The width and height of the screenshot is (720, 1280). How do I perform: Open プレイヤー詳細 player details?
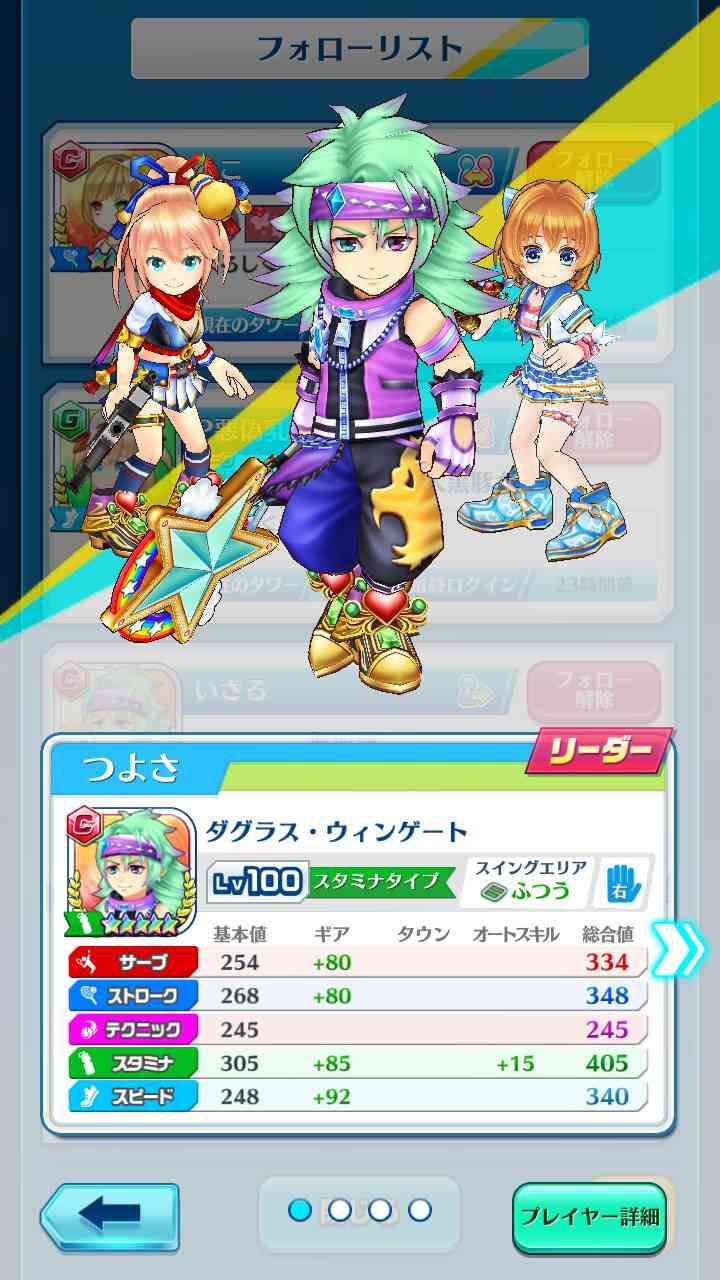coord(589,1217)
